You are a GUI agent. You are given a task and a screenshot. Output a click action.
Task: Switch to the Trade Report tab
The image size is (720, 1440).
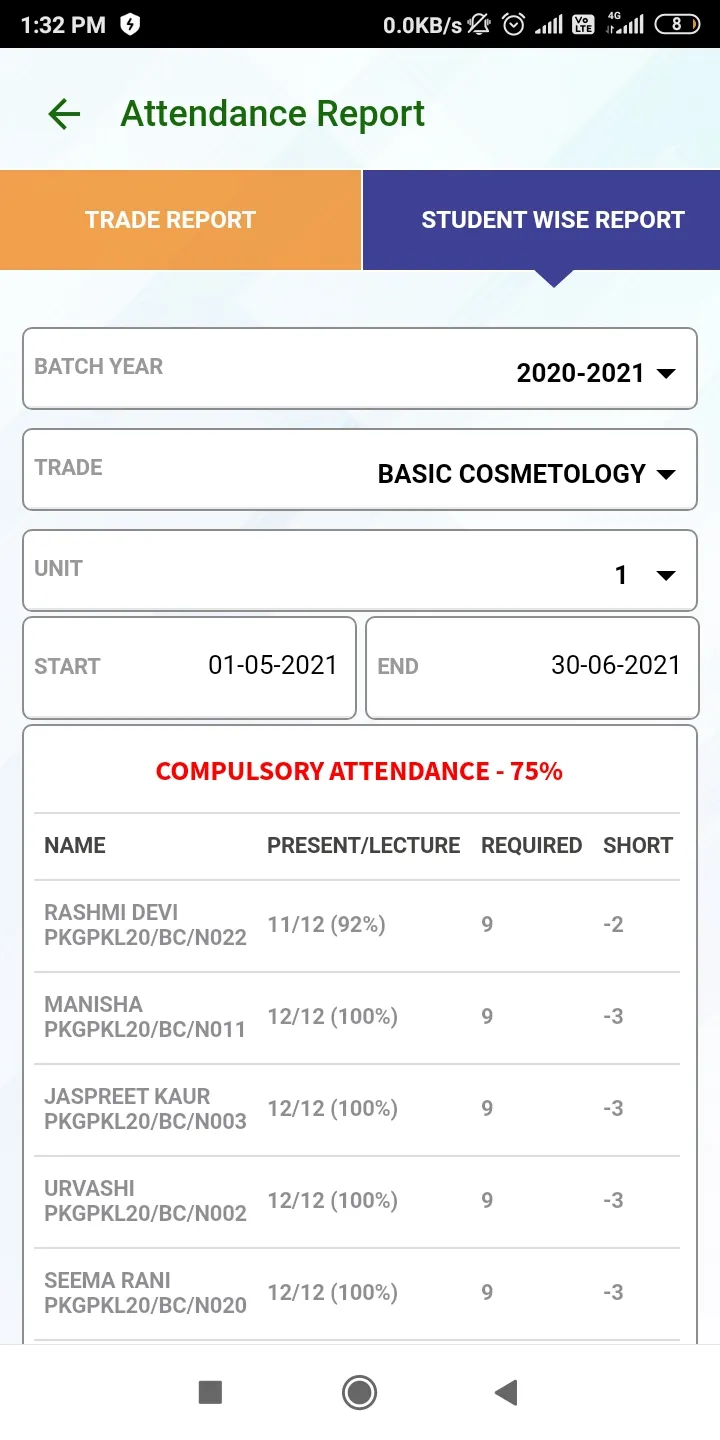(169, 220)
